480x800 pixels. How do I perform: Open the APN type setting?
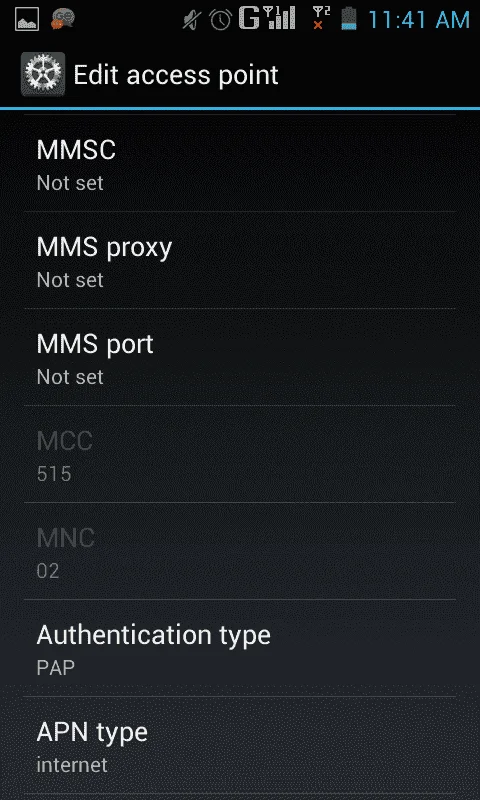point(240,745)
